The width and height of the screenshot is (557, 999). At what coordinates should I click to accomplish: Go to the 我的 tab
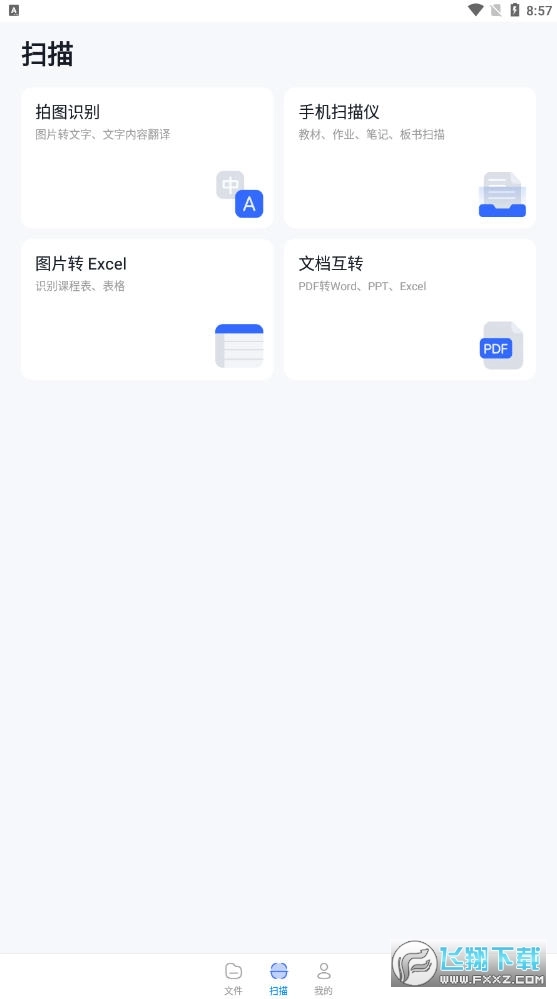point(324,978)
